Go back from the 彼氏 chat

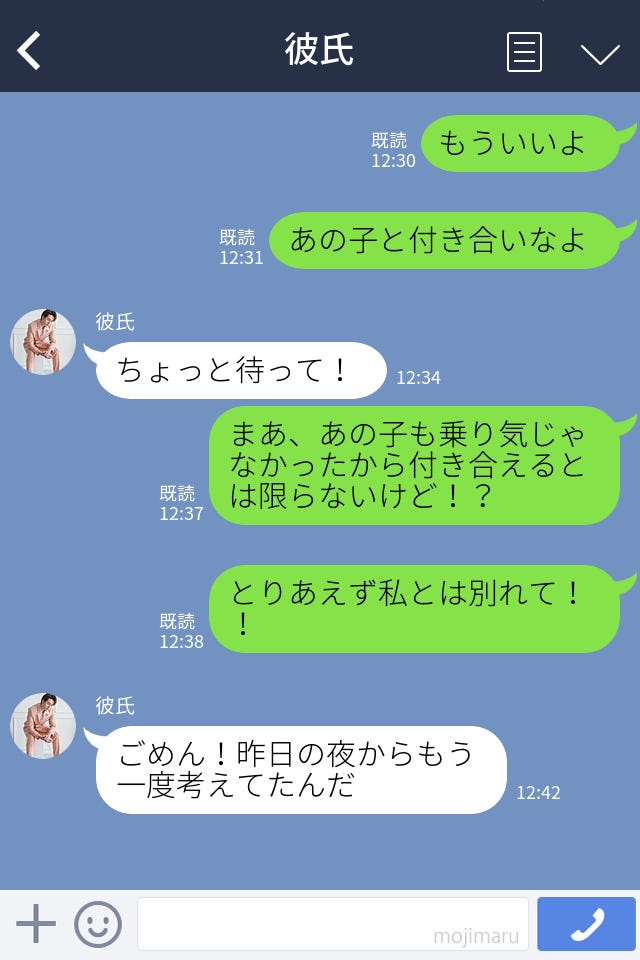point(30,51)
